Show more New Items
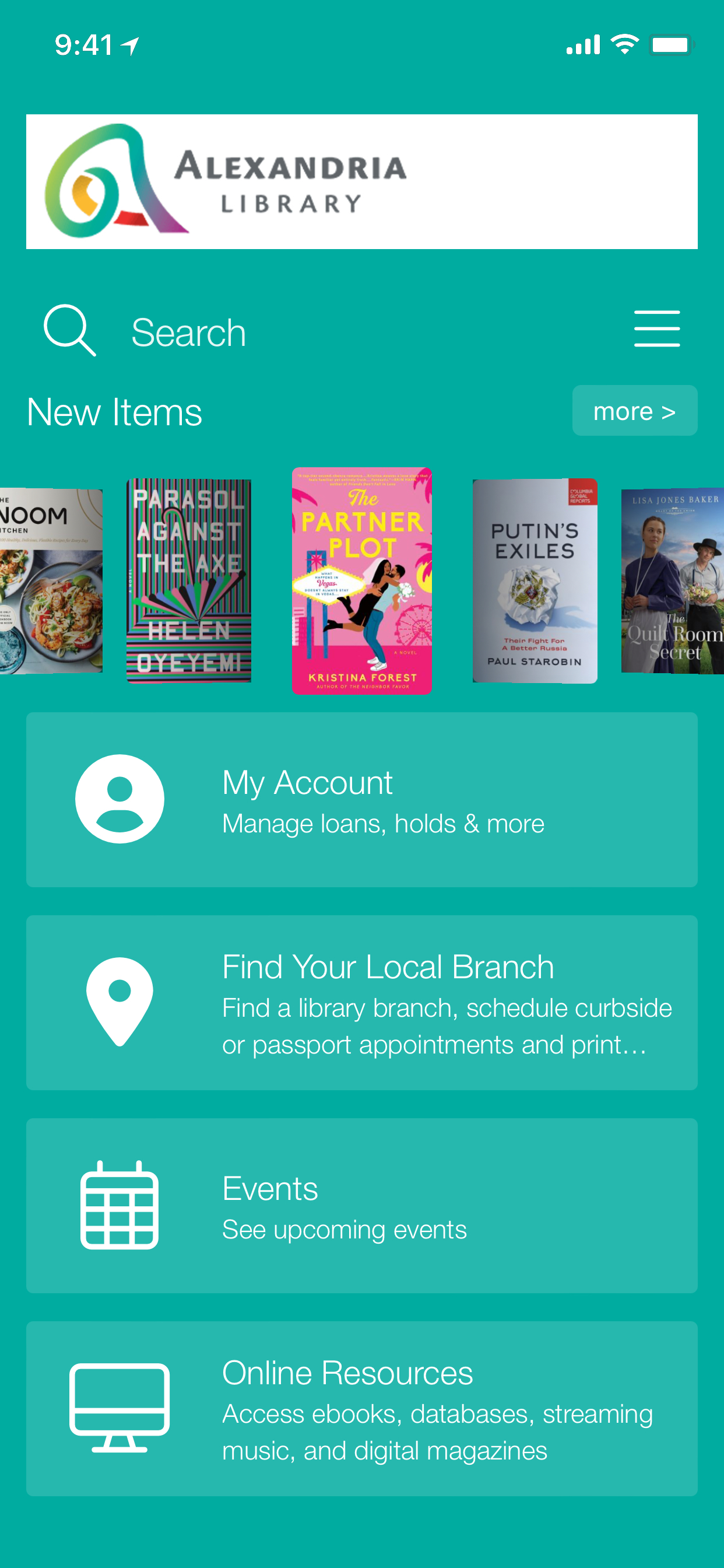This screenshot has width=724, height=1568. (x=634, y=411)
